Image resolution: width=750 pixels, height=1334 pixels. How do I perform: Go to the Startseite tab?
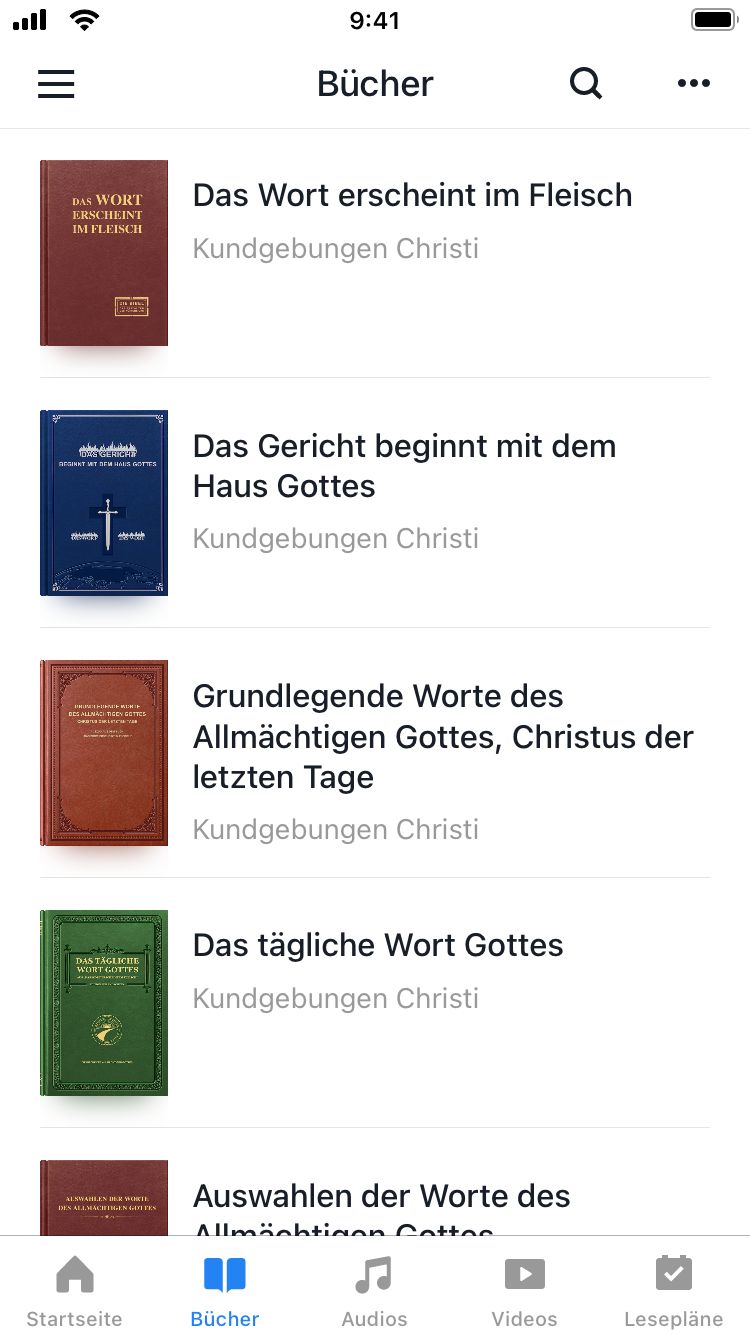pos(75,1290)
